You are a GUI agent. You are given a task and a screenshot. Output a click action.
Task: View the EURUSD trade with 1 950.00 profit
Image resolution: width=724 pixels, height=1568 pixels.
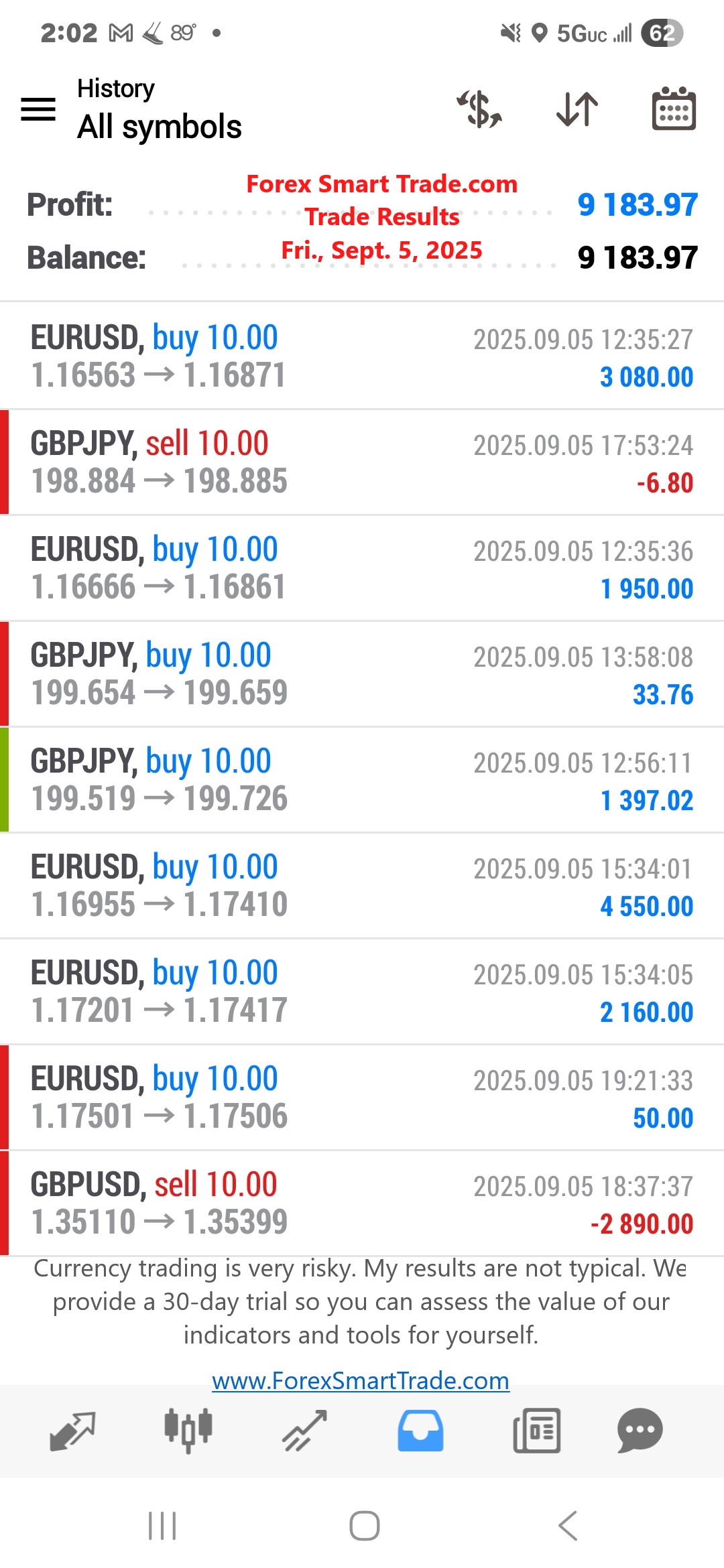pyautogui.click(x=362, y=568)
